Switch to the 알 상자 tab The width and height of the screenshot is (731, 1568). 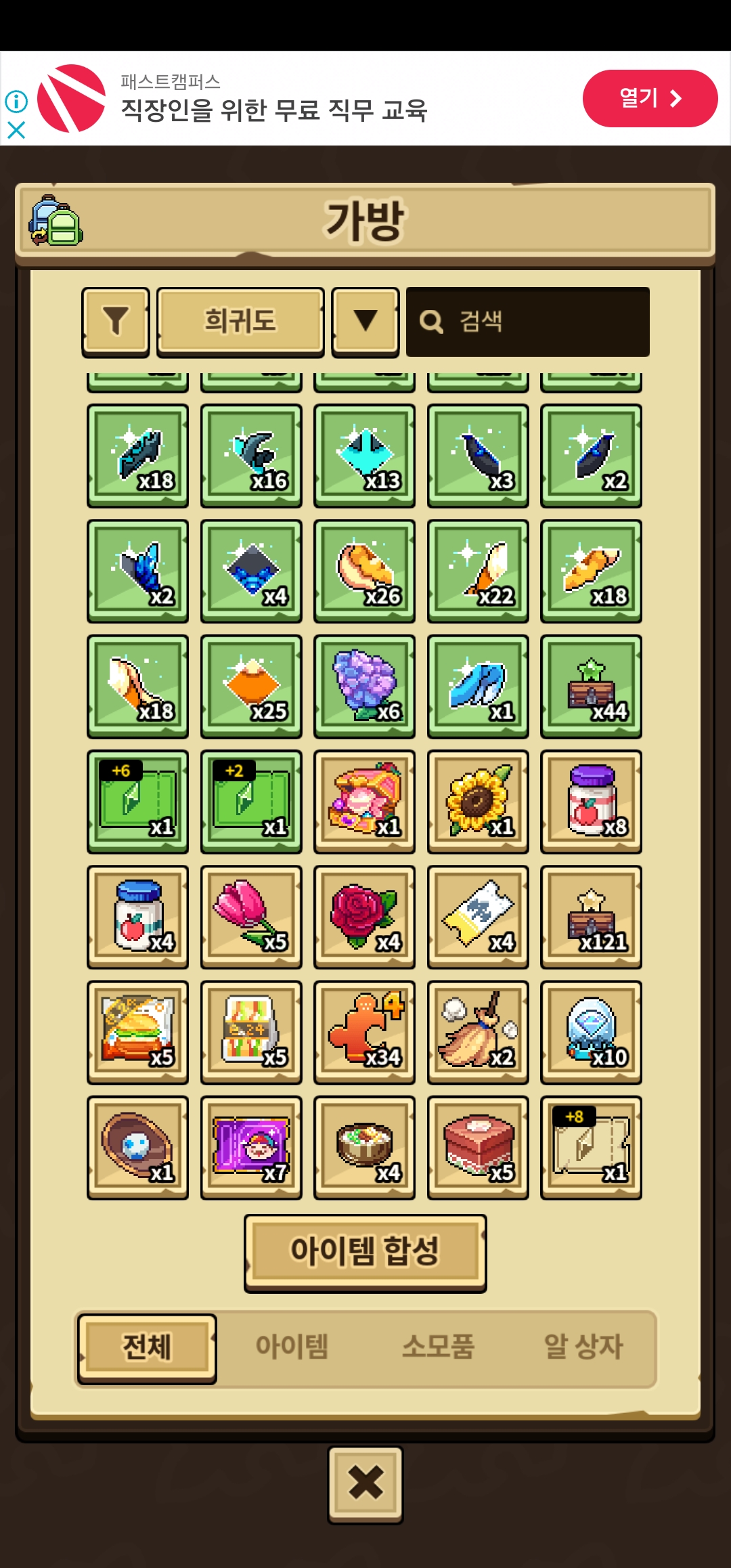(x=583, y=1347)
